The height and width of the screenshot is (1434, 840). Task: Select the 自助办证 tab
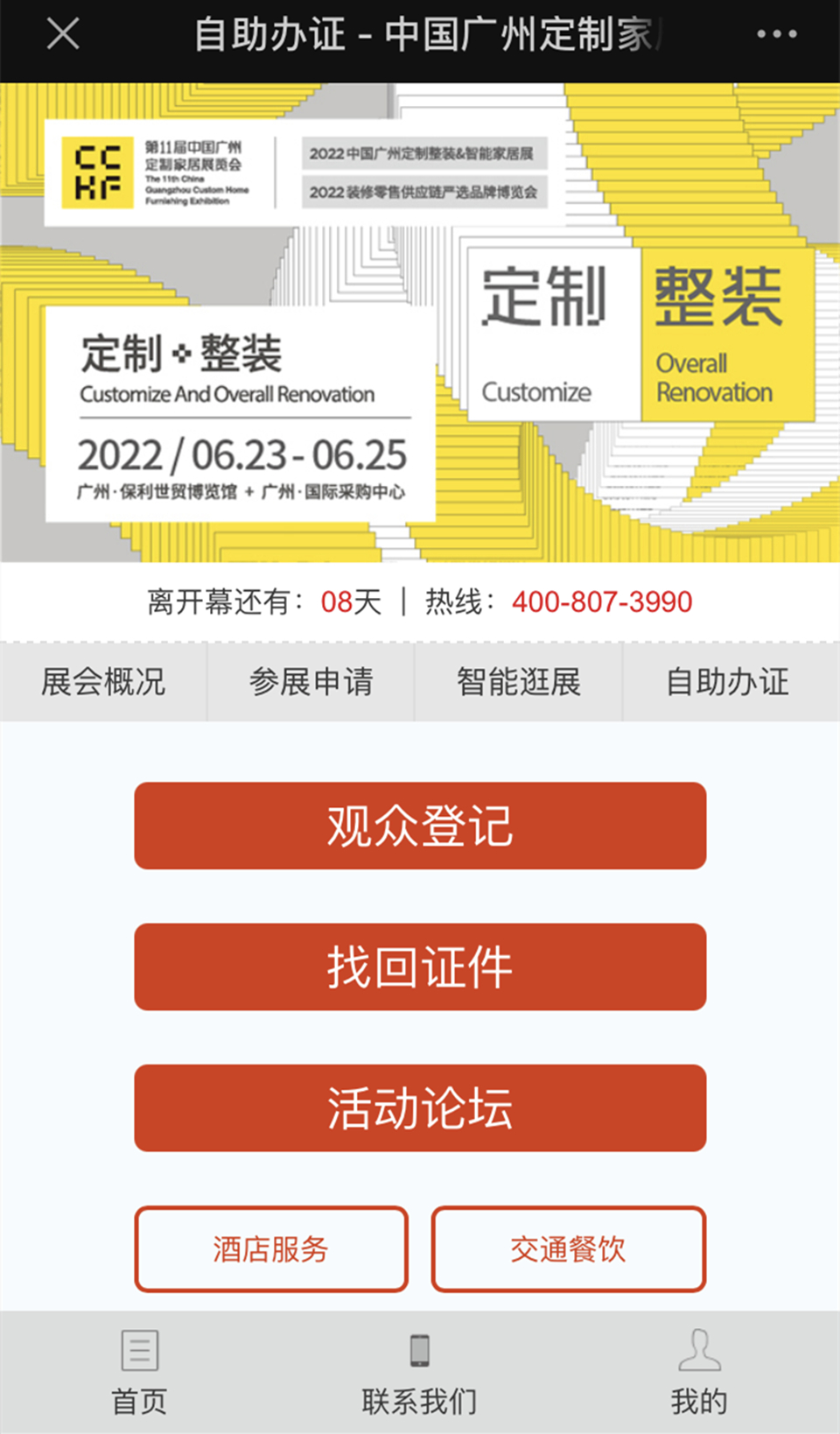pyautogui.click(x=727, y=682)
